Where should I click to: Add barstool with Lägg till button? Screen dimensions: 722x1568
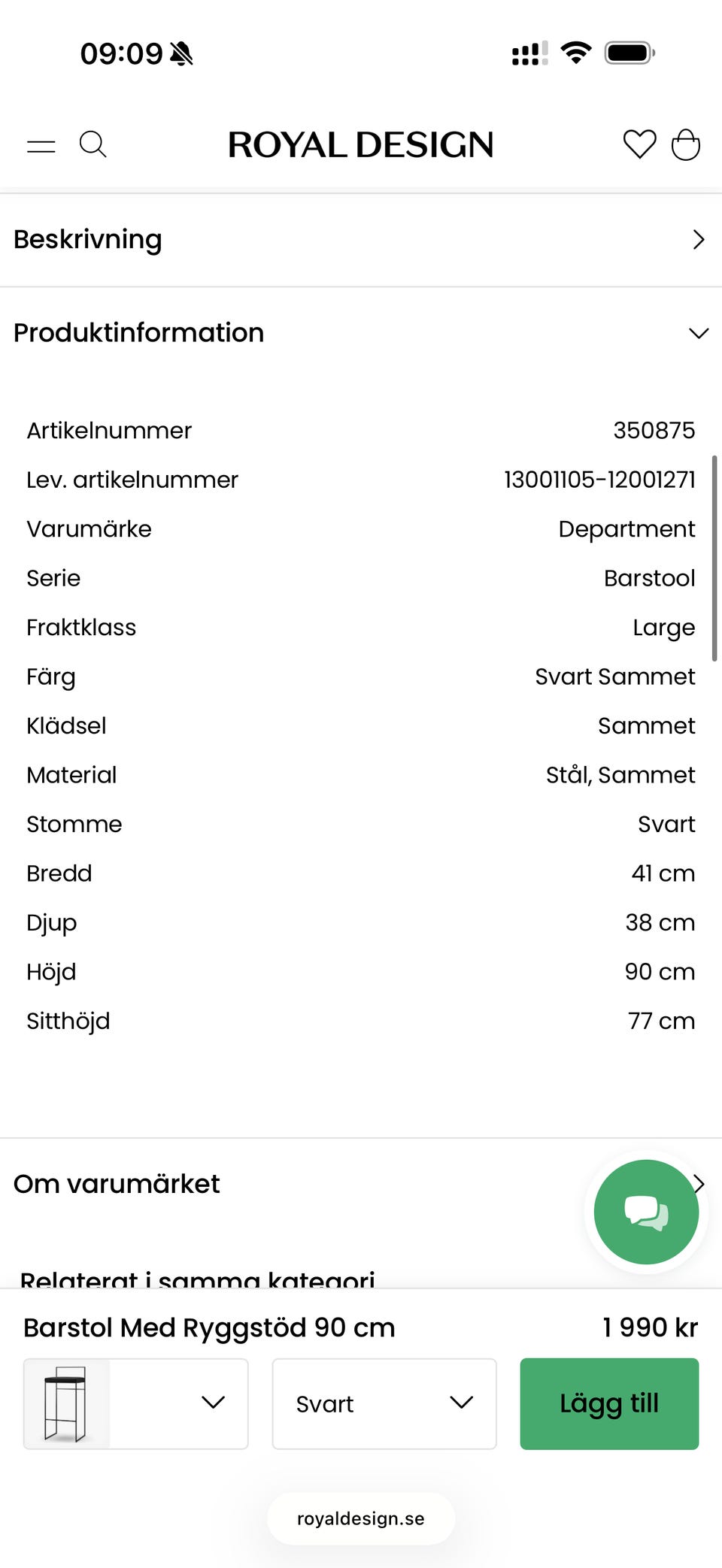(609, 1403)
